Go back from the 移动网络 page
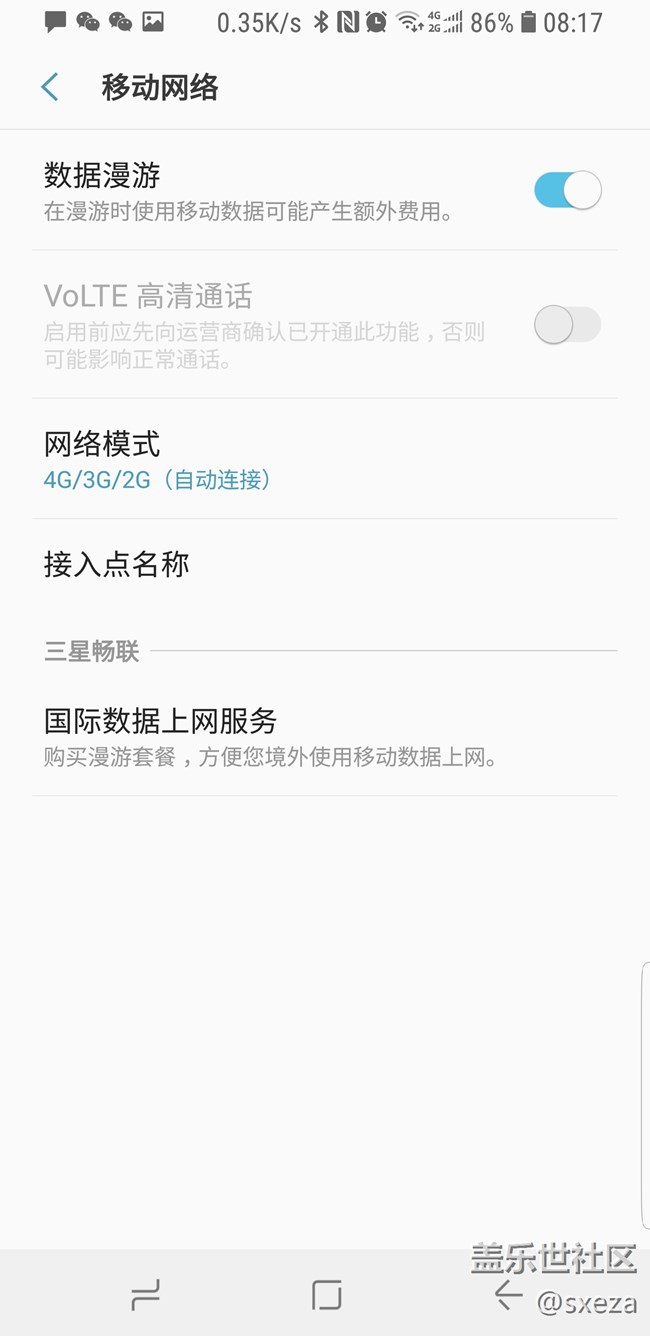 click(50, 88)
